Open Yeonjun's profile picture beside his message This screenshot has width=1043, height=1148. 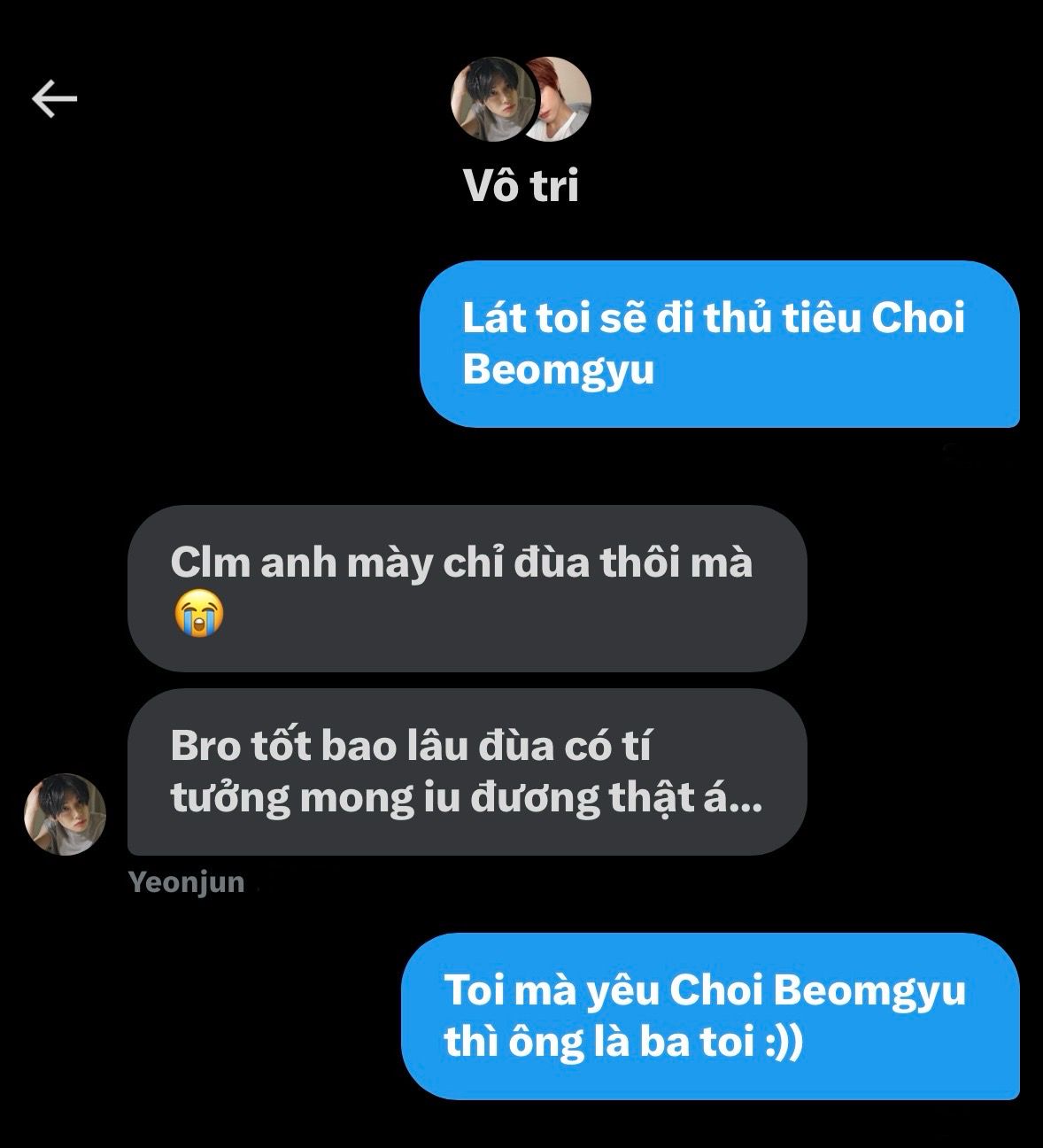click(65, 814)
